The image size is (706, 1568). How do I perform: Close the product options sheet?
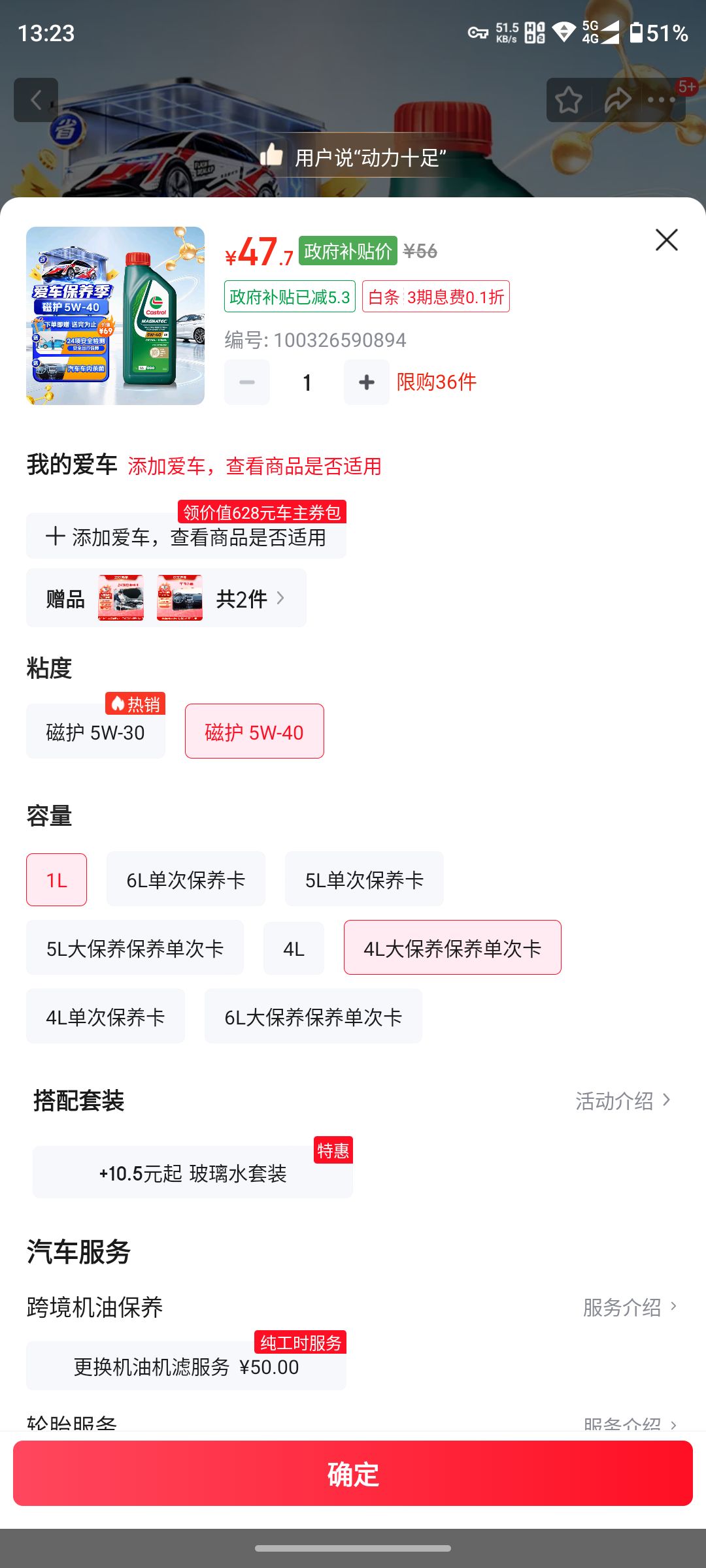coord(666,240)
